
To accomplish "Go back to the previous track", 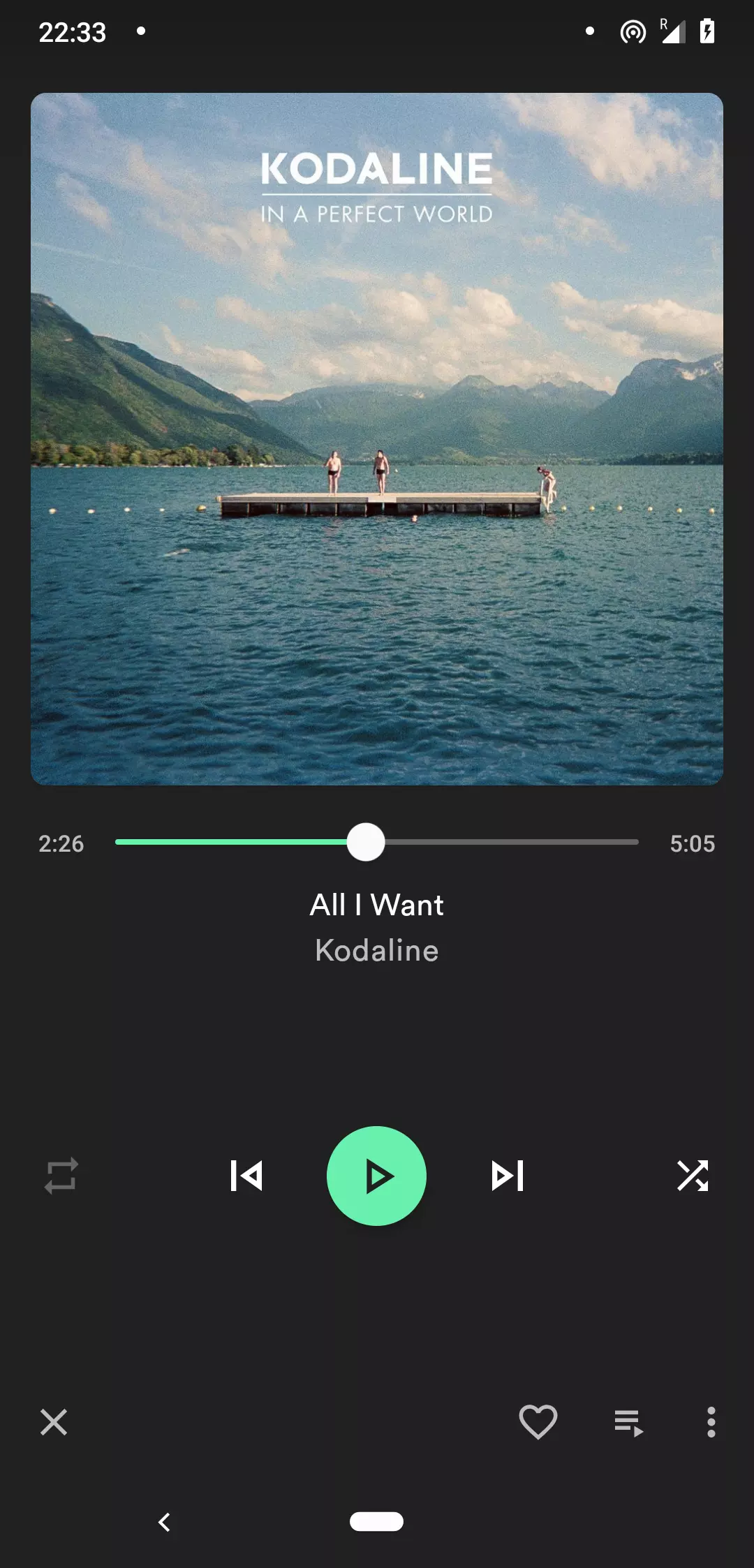I will tap(246, 1176).
